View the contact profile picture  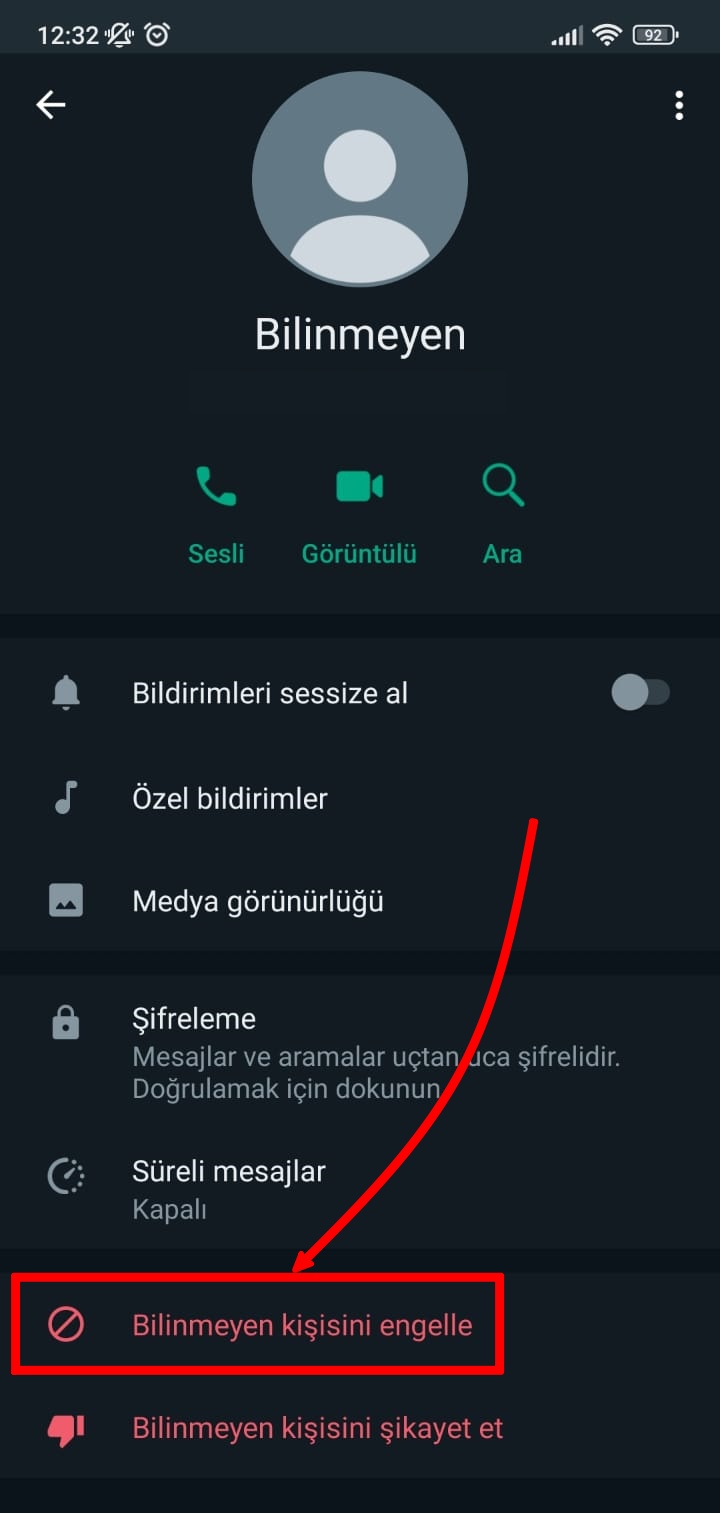pyautogui.click(x=359, y=178)
